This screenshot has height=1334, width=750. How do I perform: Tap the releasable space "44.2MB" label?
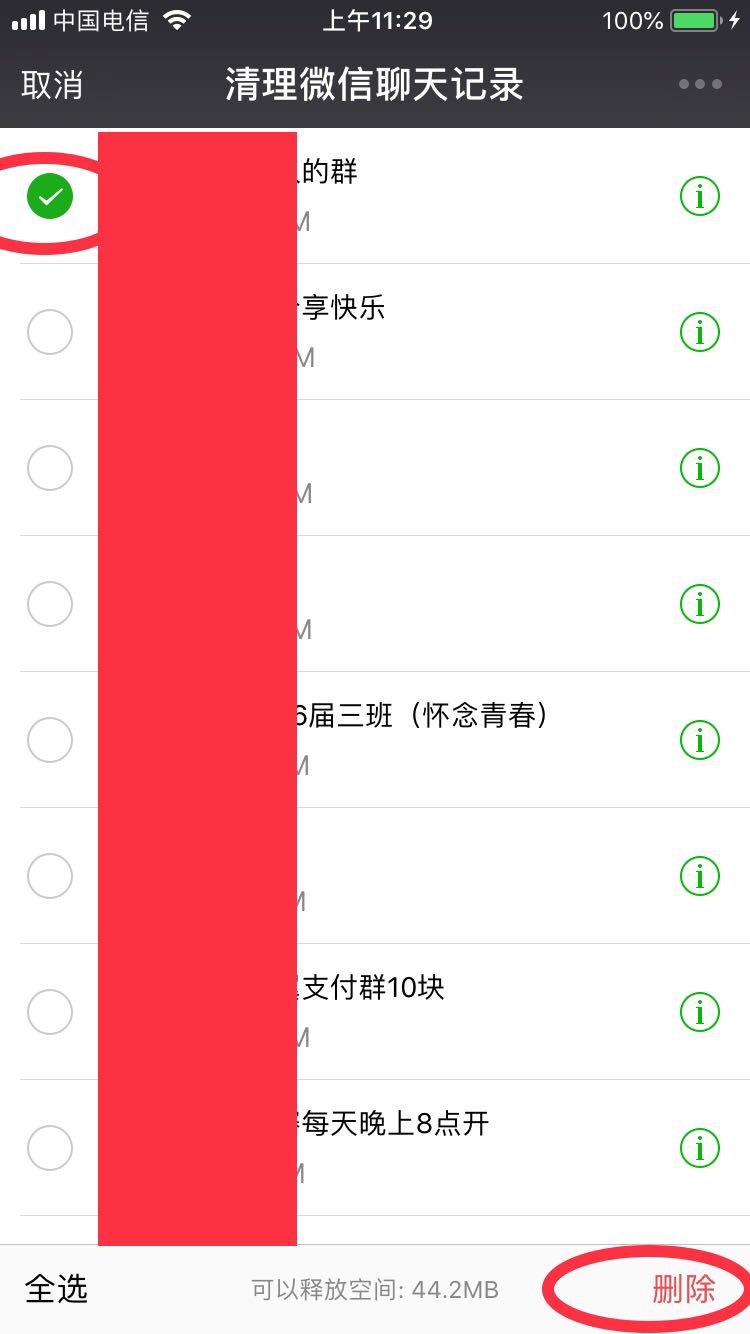point(374,1290)
